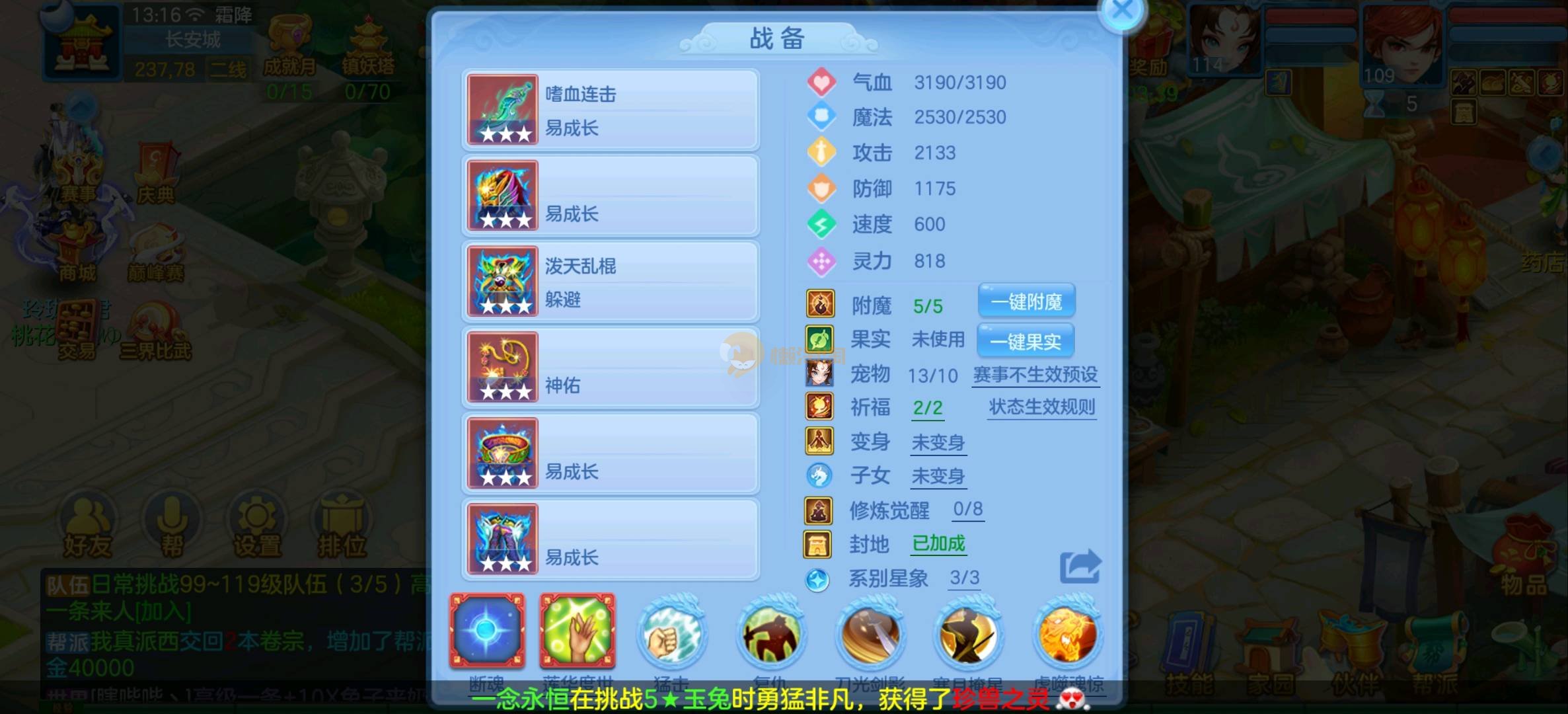Select the orange dragon skill icon

(x=1066, y=635)
